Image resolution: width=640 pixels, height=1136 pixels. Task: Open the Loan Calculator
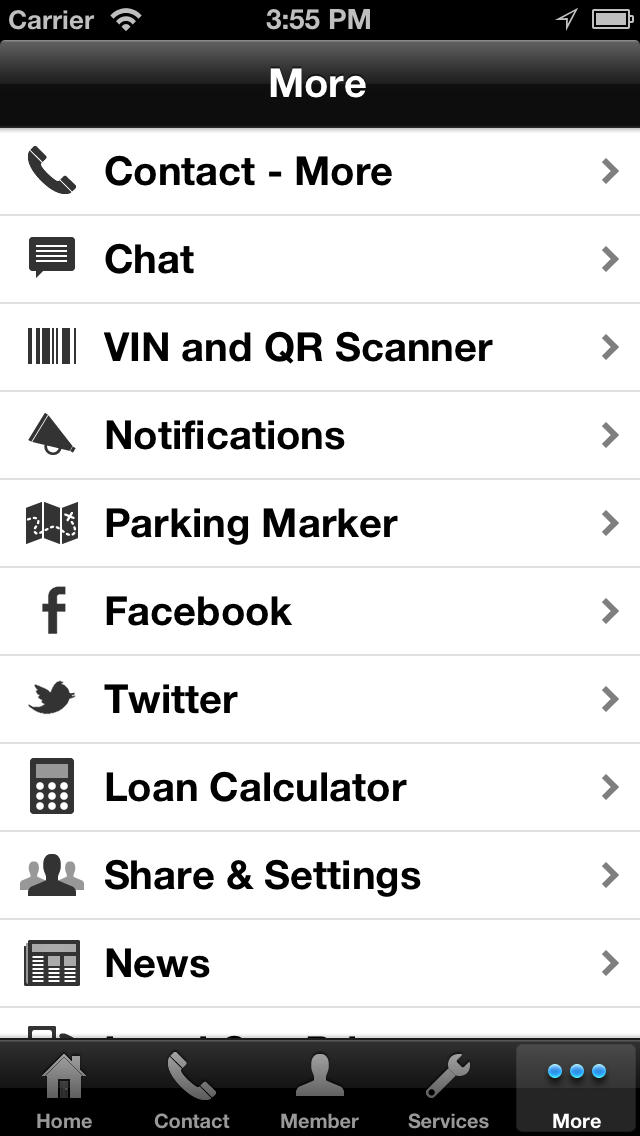pyautogui.click(x=320, y=788)
